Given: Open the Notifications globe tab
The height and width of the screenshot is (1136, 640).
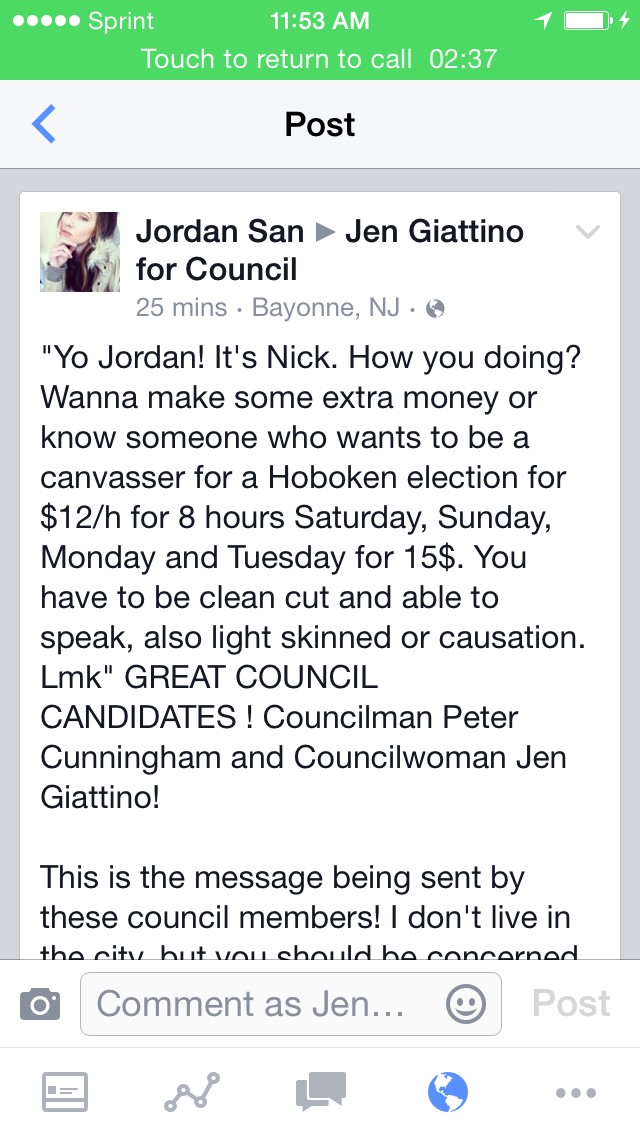Looking at the screenshot, I should (x=448, y=1092).
